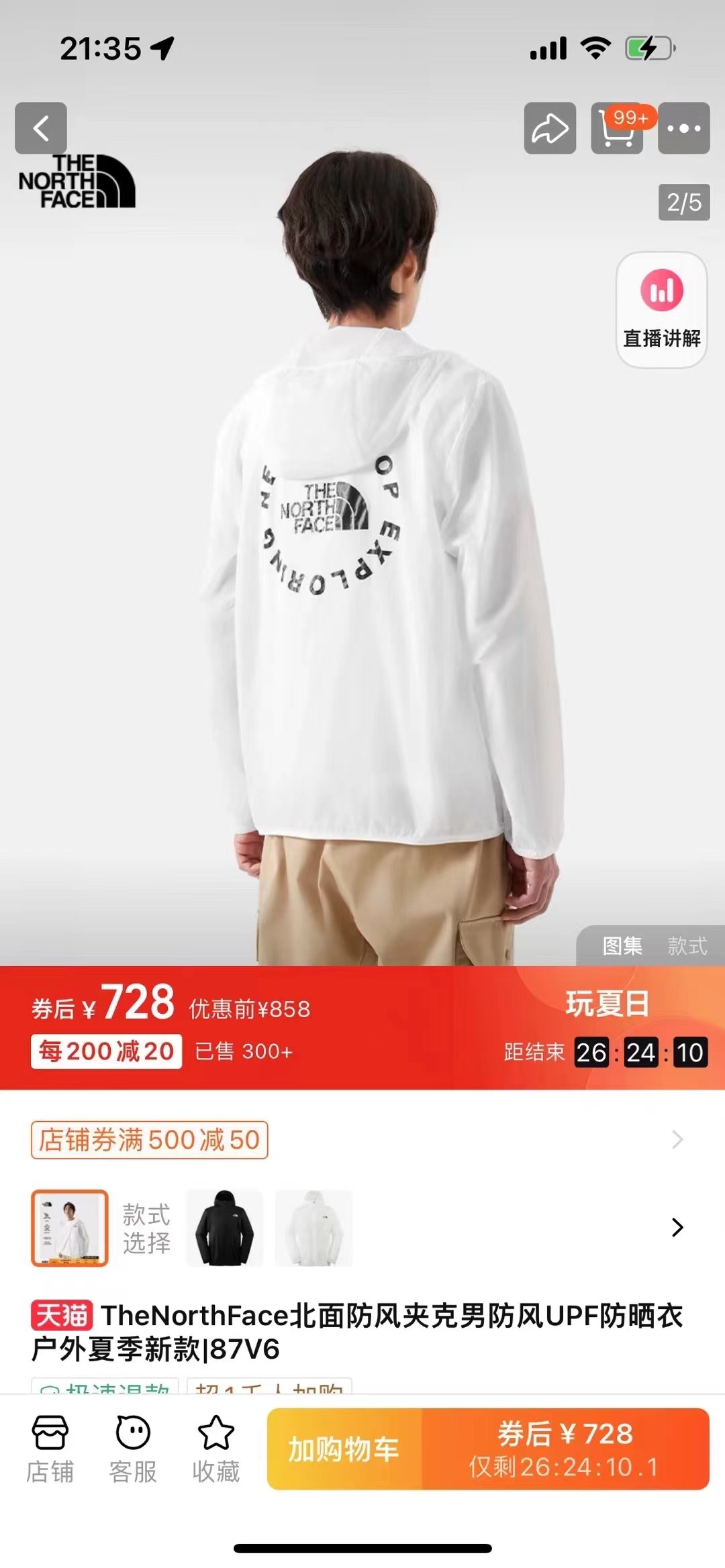
Task: Tap 加购物车 to add to cart
Action: (344, 1449)
